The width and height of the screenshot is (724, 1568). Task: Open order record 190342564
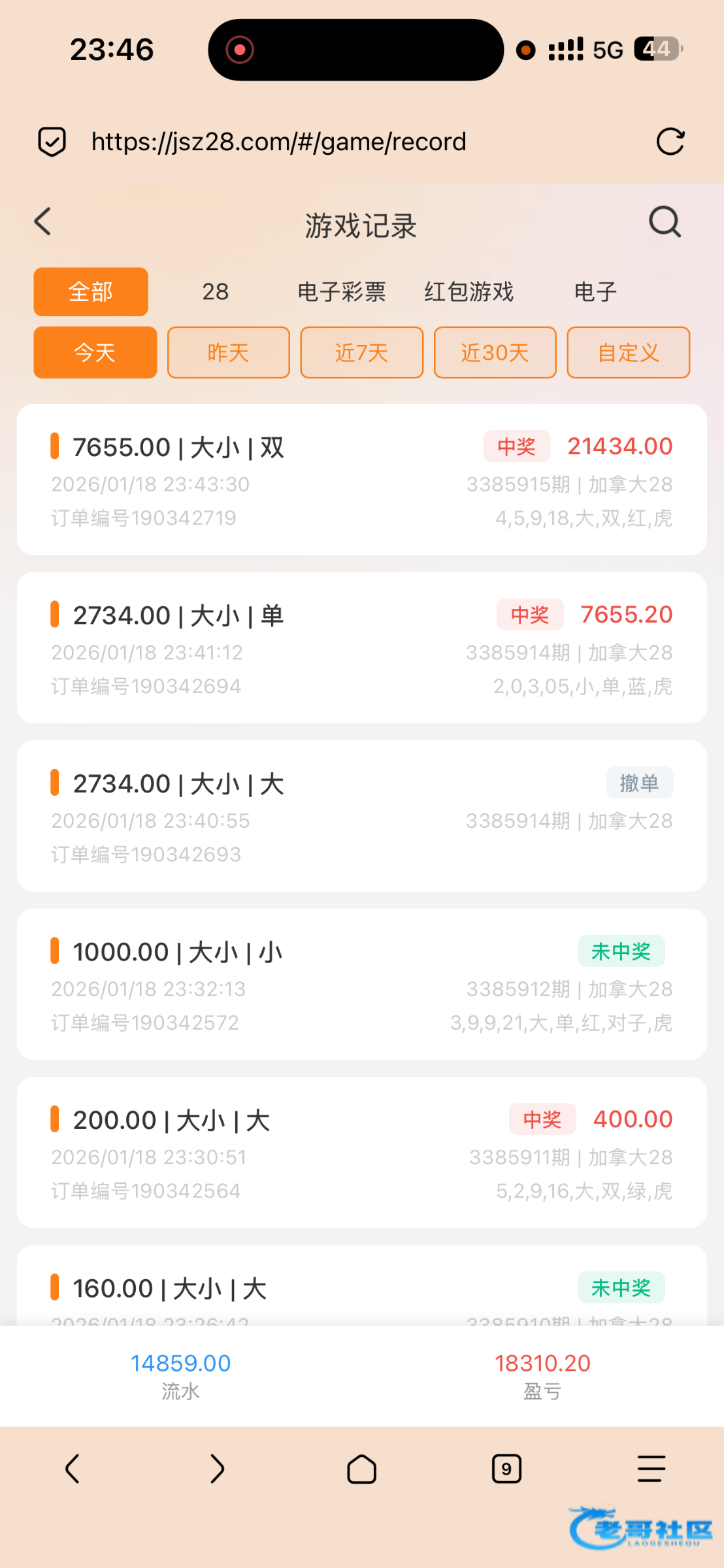tap(361, 1152)
